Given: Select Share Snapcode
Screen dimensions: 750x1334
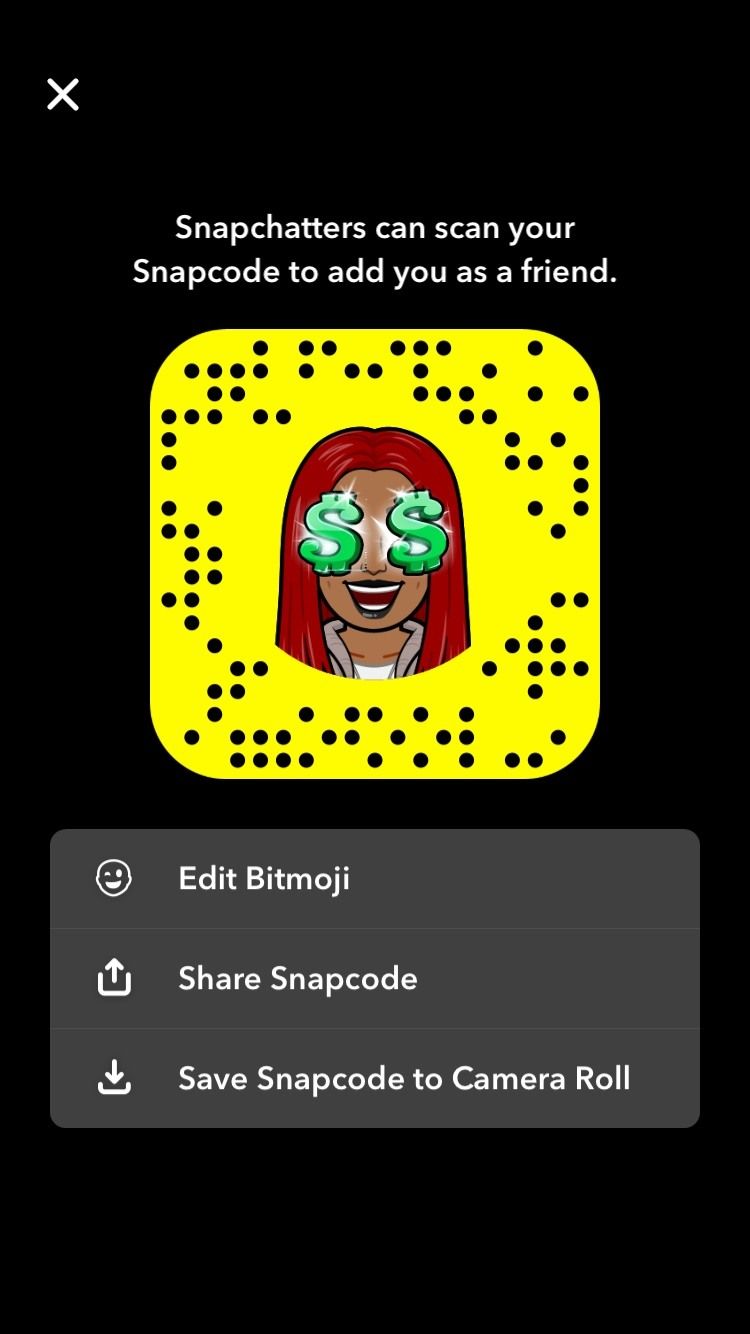Looking at the screenshot, I should (x=375, y=979).
